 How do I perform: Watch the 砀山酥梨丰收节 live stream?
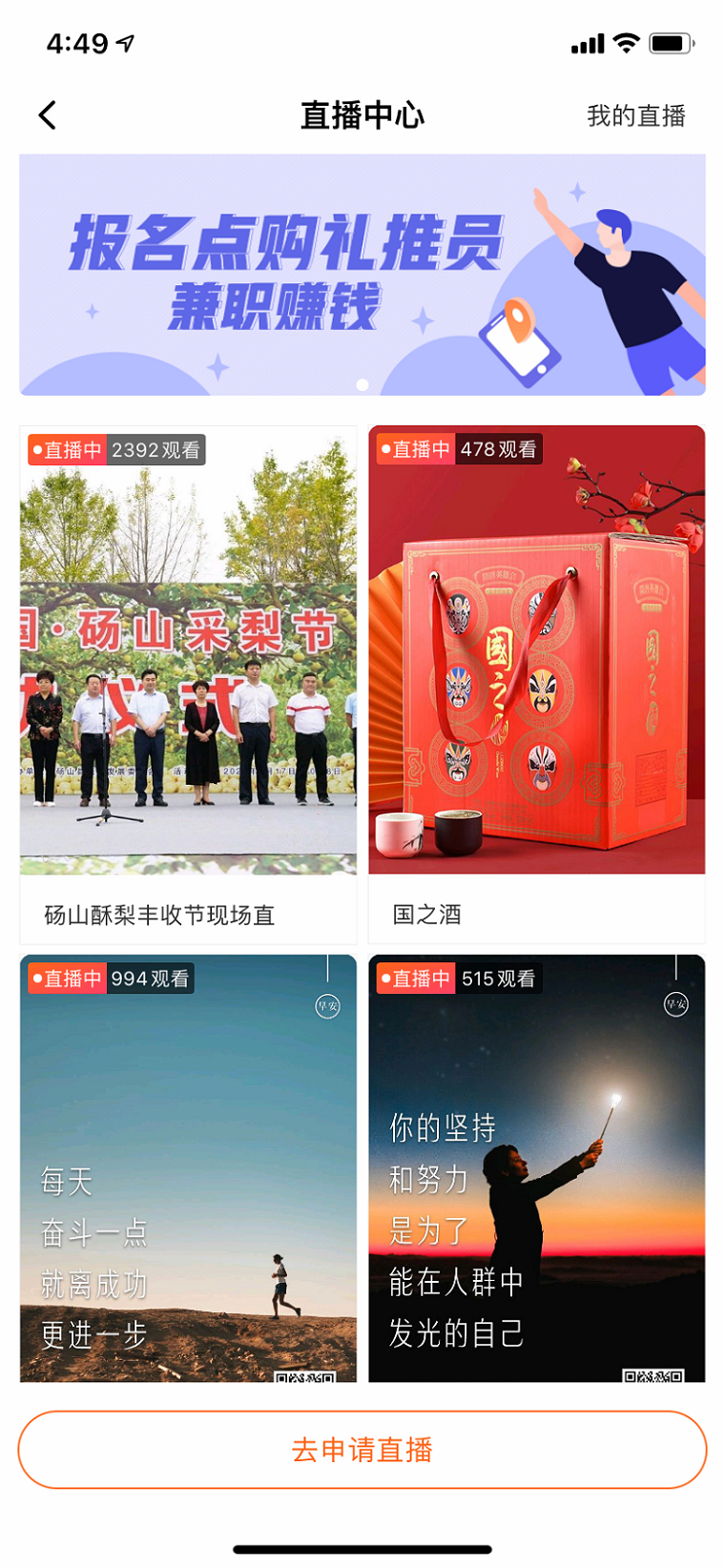[x=188, y=684]
